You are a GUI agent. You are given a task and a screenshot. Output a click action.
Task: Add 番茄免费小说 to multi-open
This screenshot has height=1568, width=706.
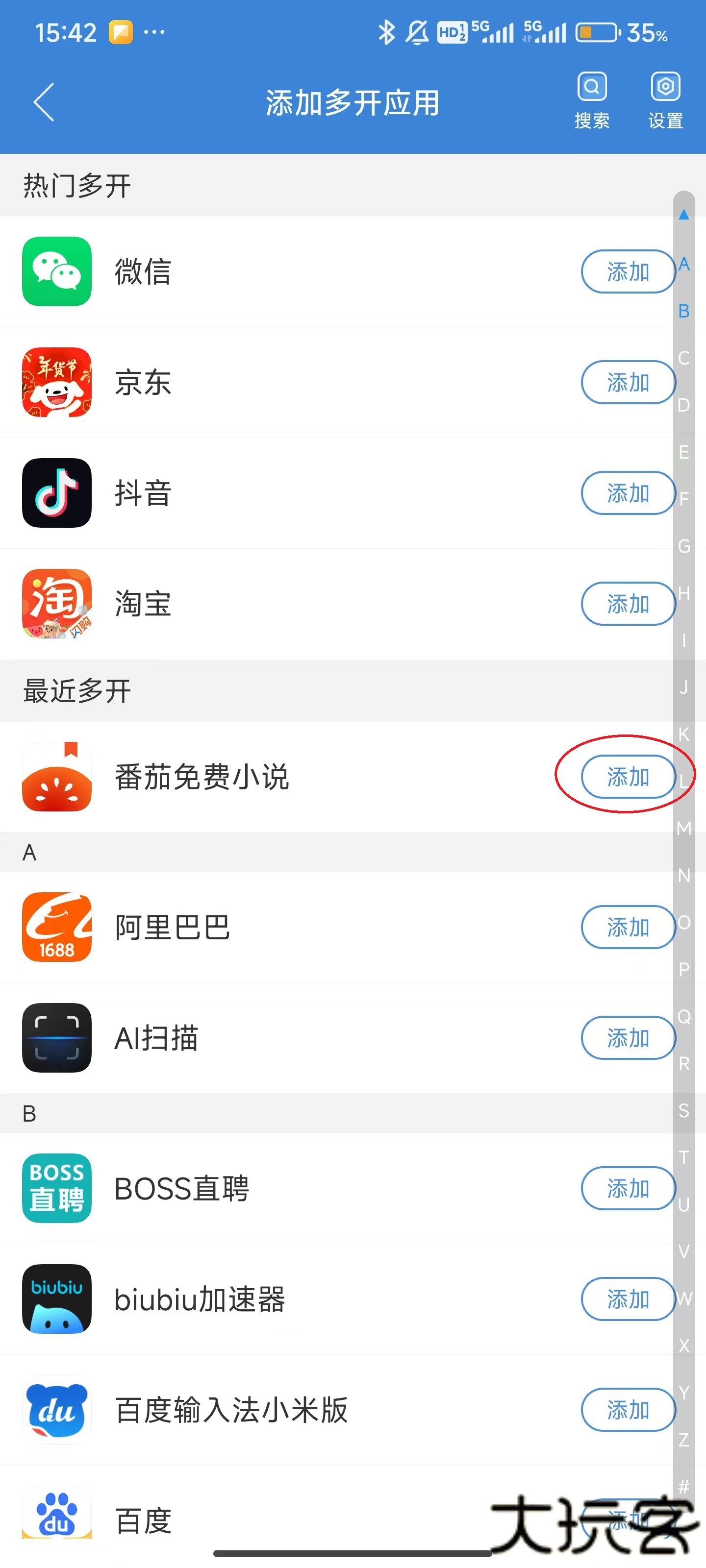[628, 777]
